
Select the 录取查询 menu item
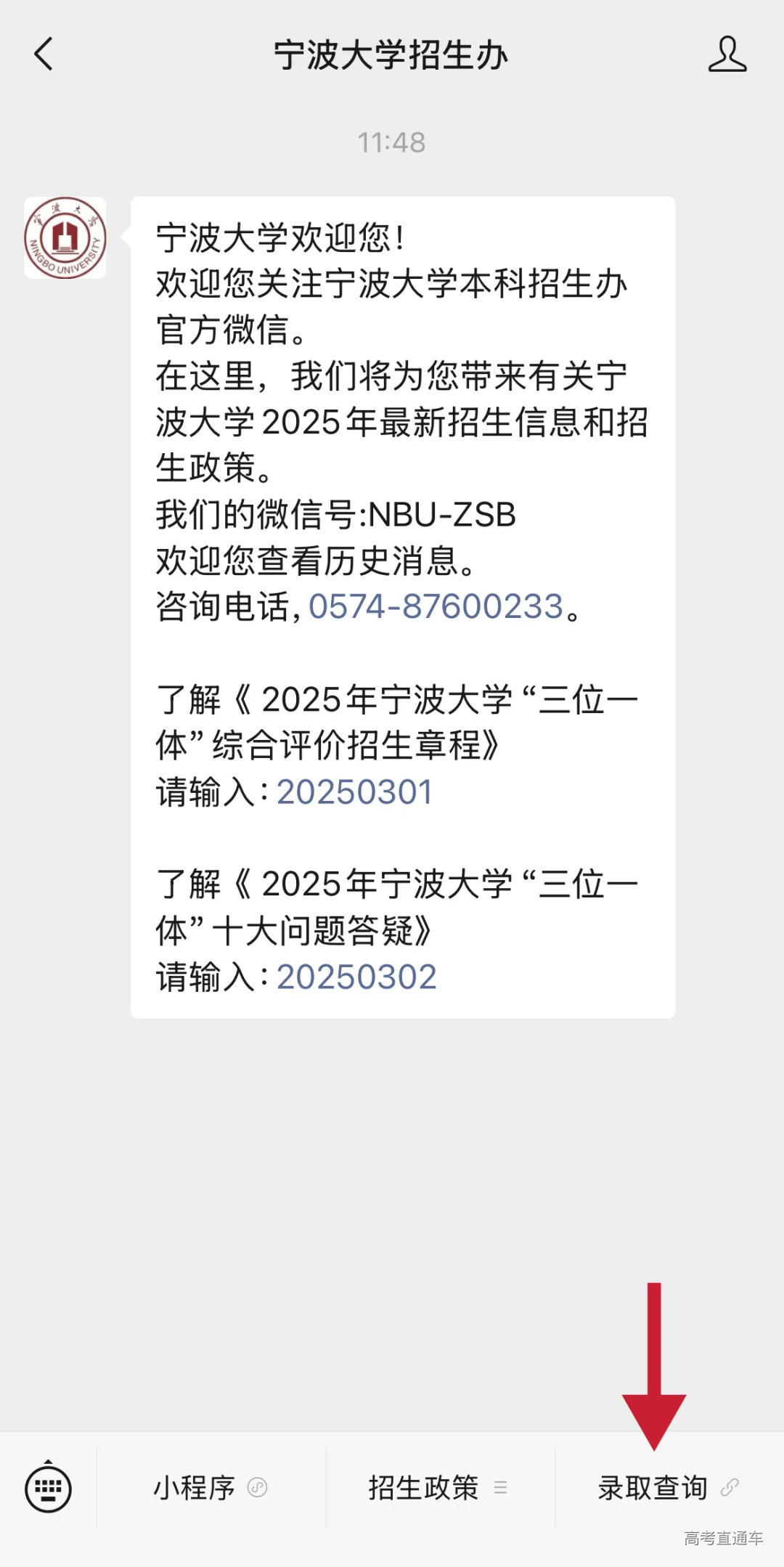(653, 1489)
